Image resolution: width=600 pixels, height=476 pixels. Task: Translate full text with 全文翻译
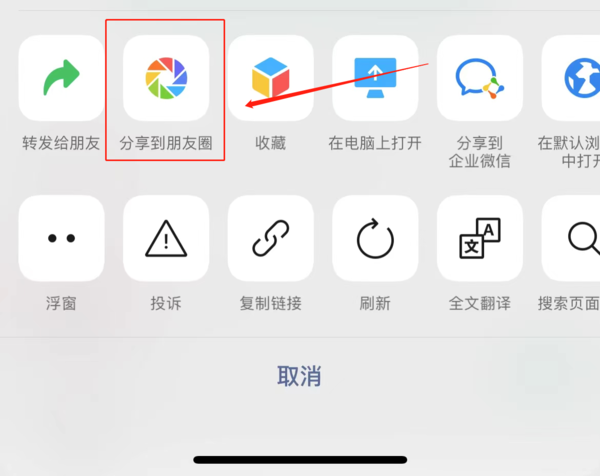[480, 238]
